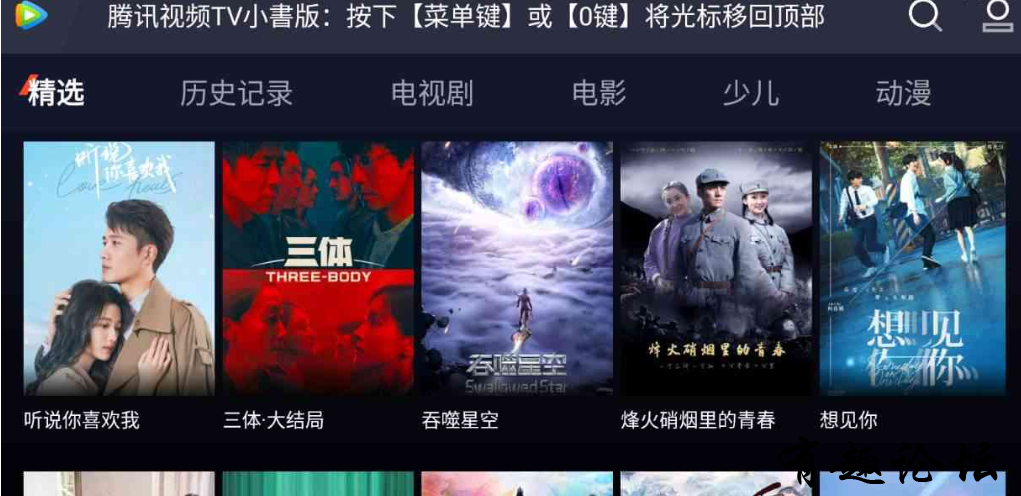Switch to the 历史记录 tab

(236, 94)
